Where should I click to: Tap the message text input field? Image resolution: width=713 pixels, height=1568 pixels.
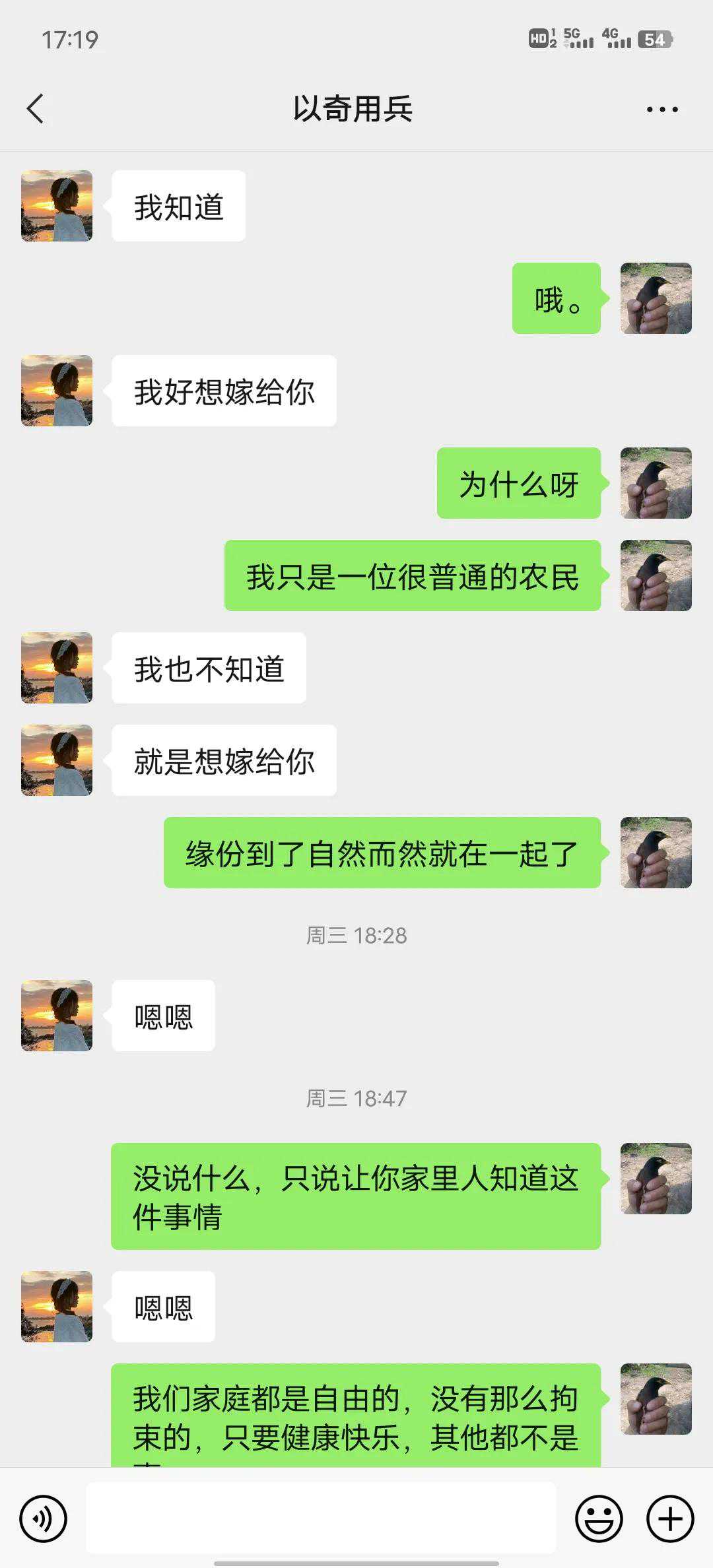(321, 1518)
